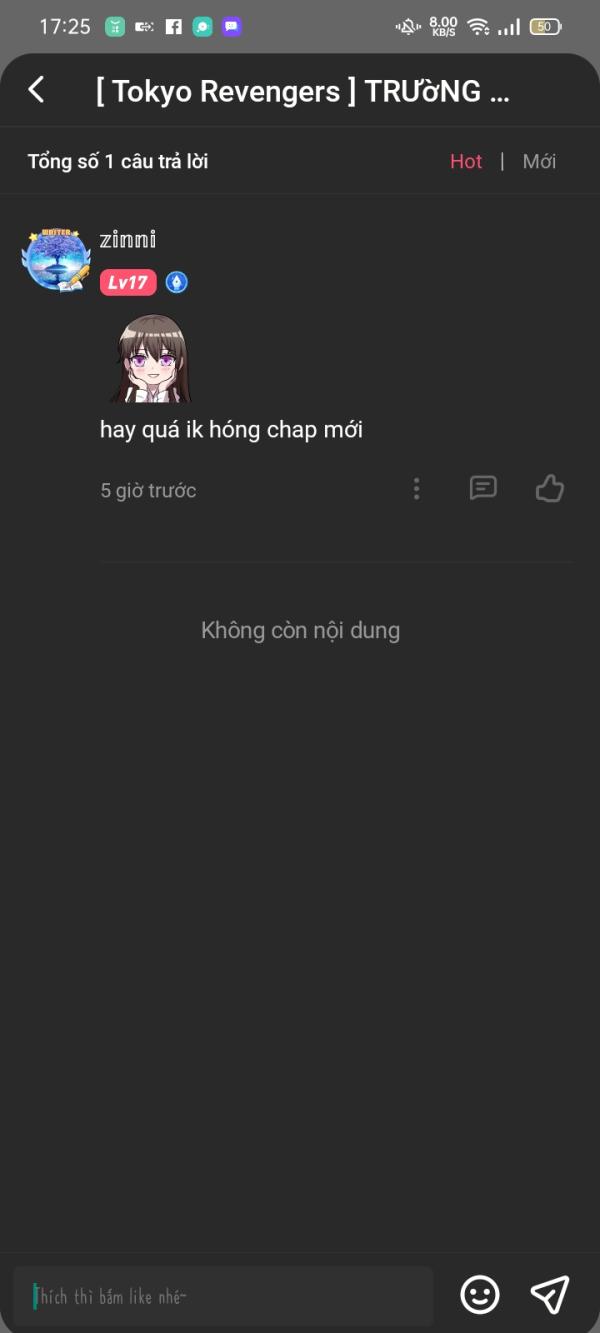Open user zinni's name
This screenshot has height=1333, width=600.
[128, 240]
